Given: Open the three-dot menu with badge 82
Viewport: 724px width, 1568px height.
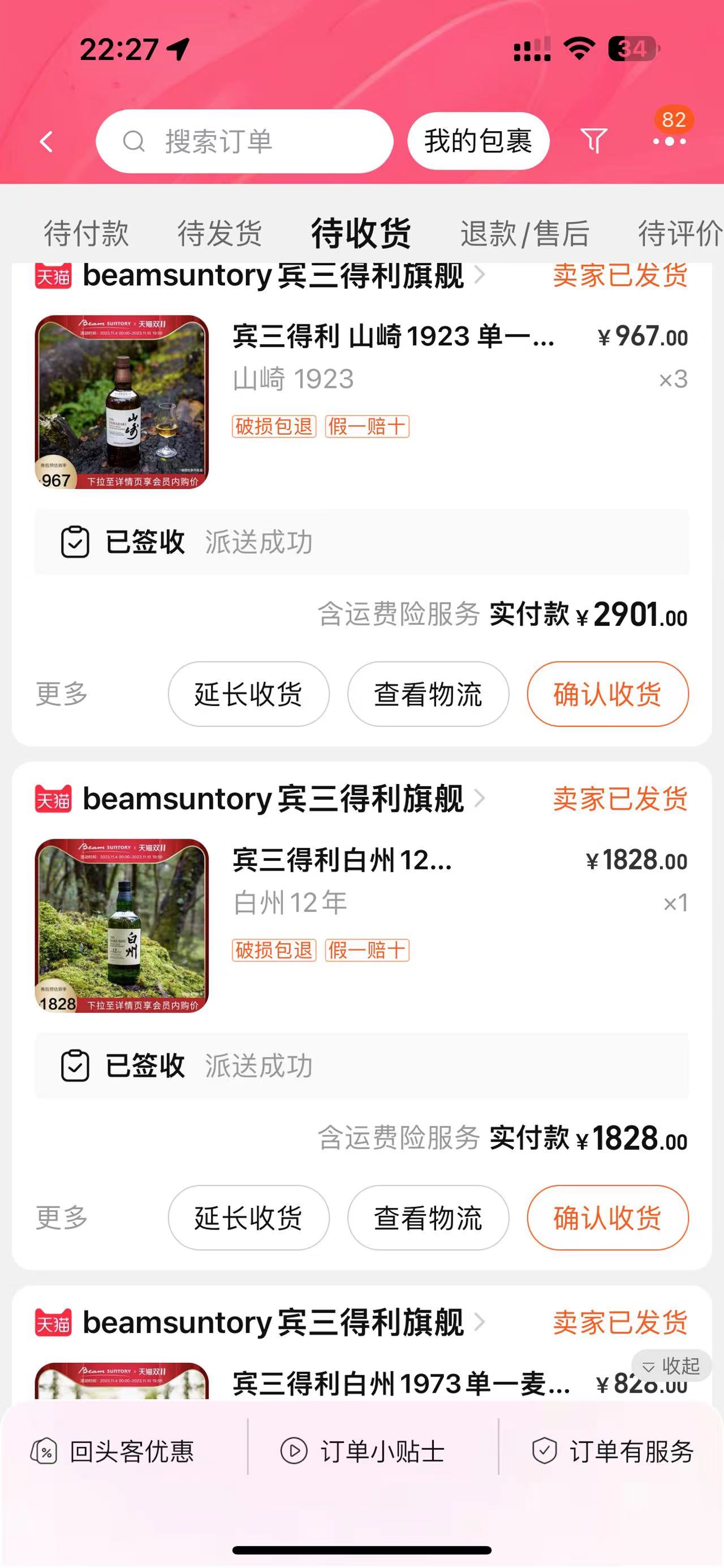Looking at the screenshot, I should [x=669, y=141].
